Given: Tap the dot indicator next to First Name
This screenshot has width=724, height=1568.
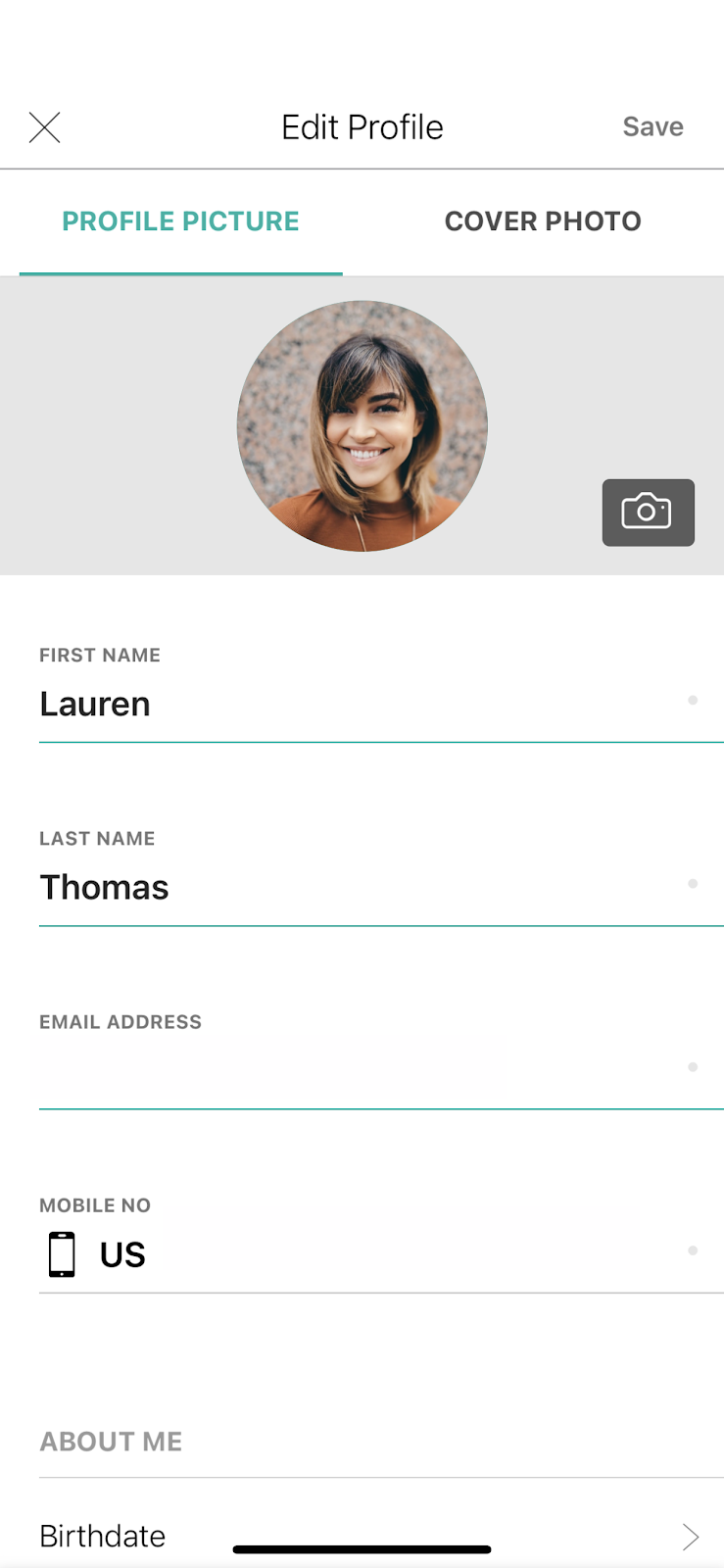Looking at the screenshot, I should click(x=694, y=701).
